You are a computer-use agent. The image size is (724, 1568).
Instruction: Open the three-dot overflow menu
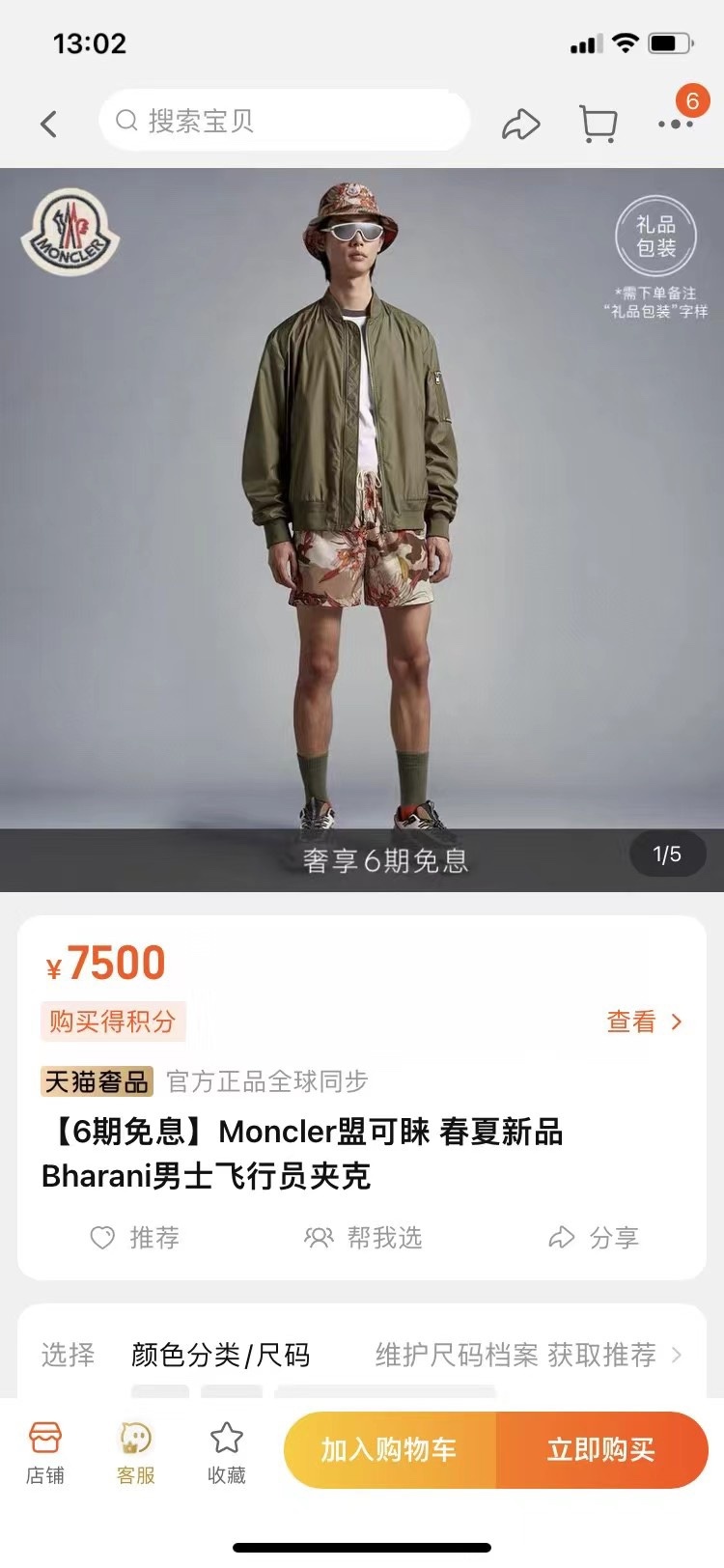coord(675,124)
